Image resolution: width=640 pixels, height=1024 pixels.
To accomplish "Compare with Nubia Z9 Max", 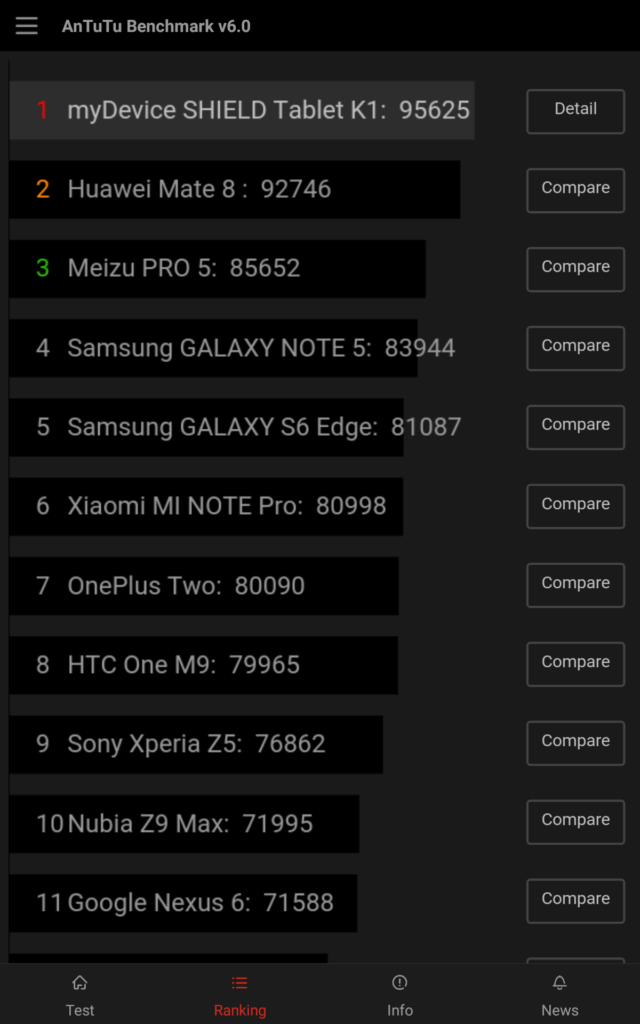I will (x=575, y=822).
